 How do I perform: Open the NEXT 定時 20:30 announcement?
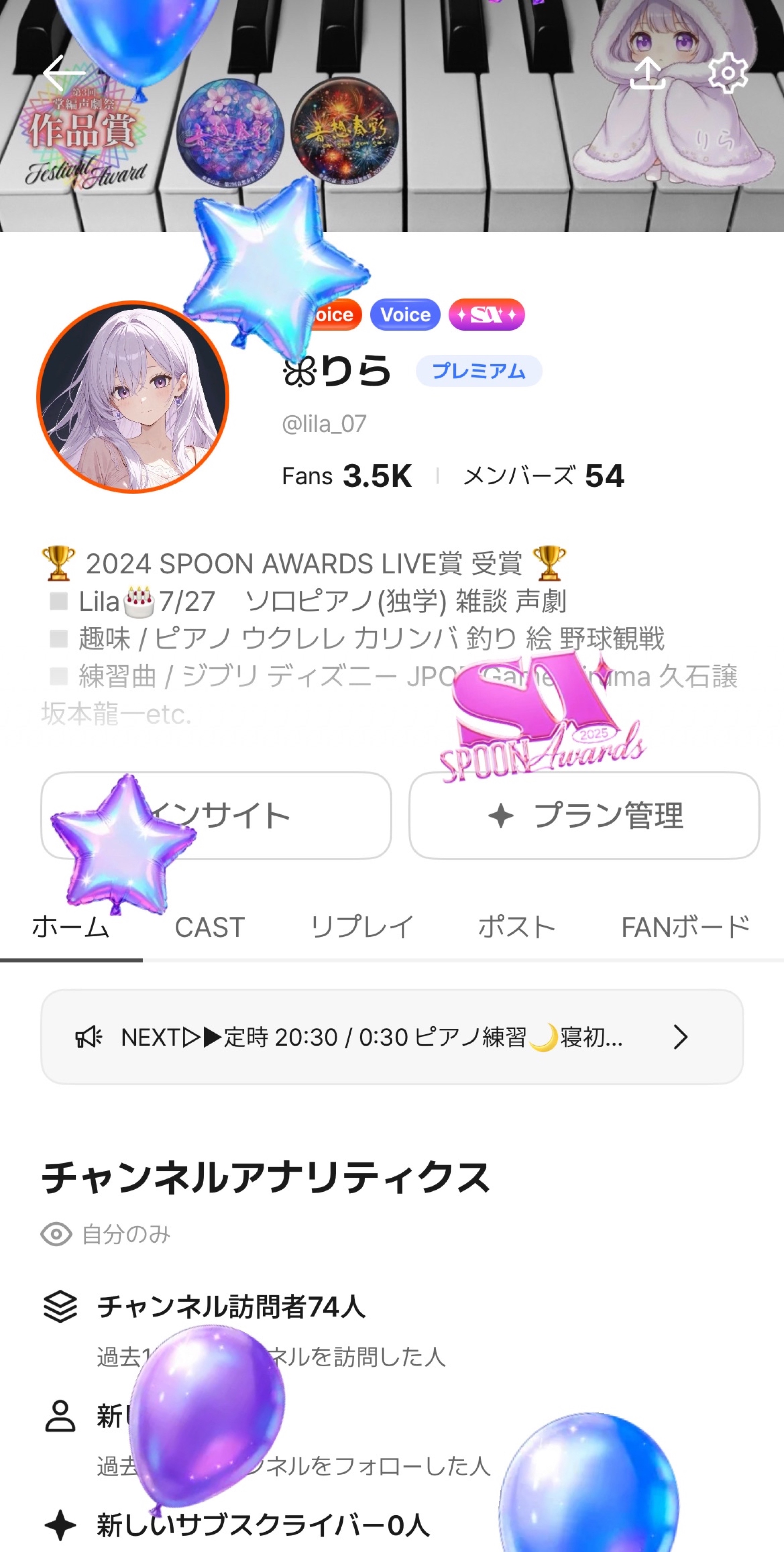pyautogui.click(x=392, y=1037)
